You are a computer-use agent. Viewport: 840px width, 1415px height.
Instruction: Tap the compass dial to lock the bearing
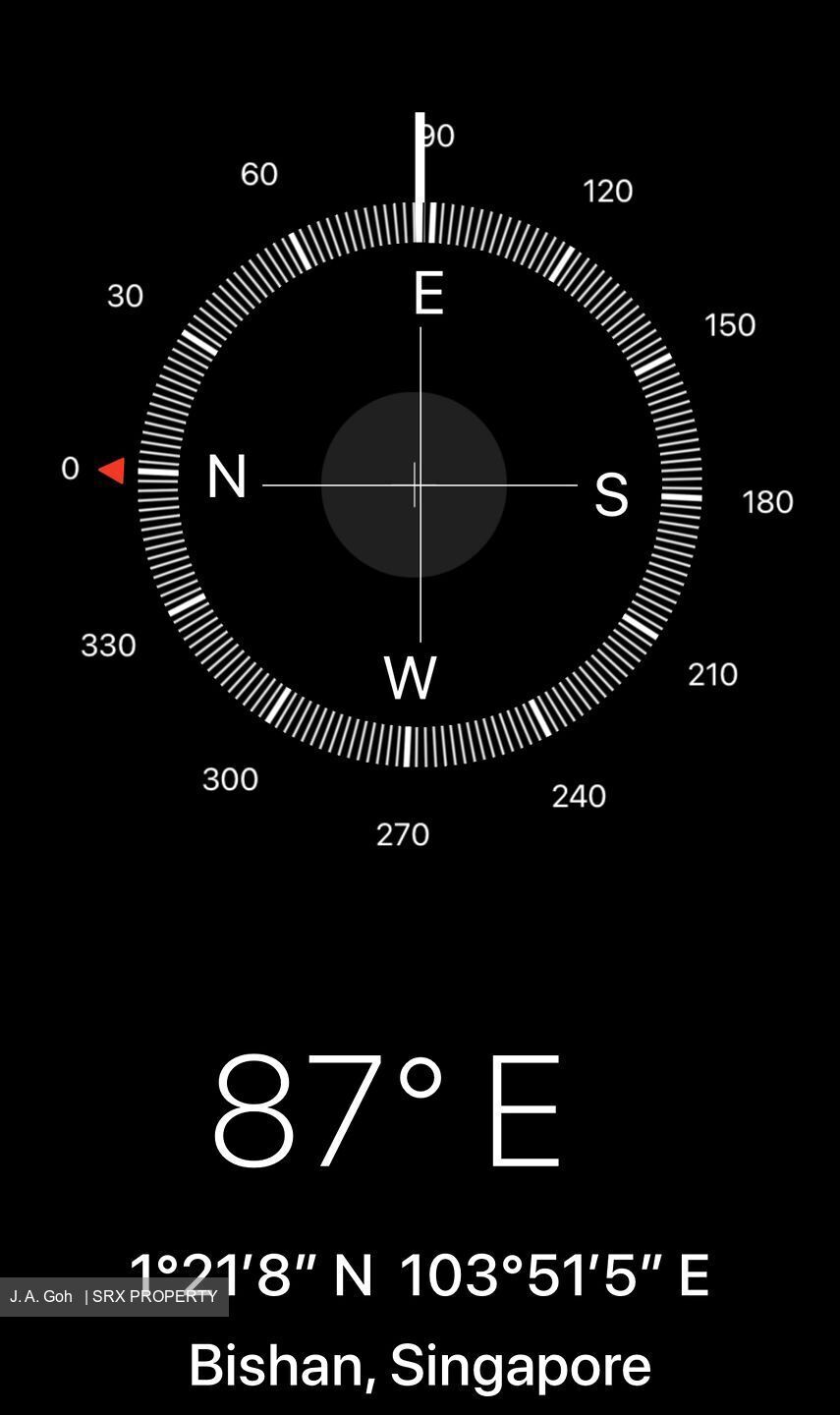click(x=420, y=484)
